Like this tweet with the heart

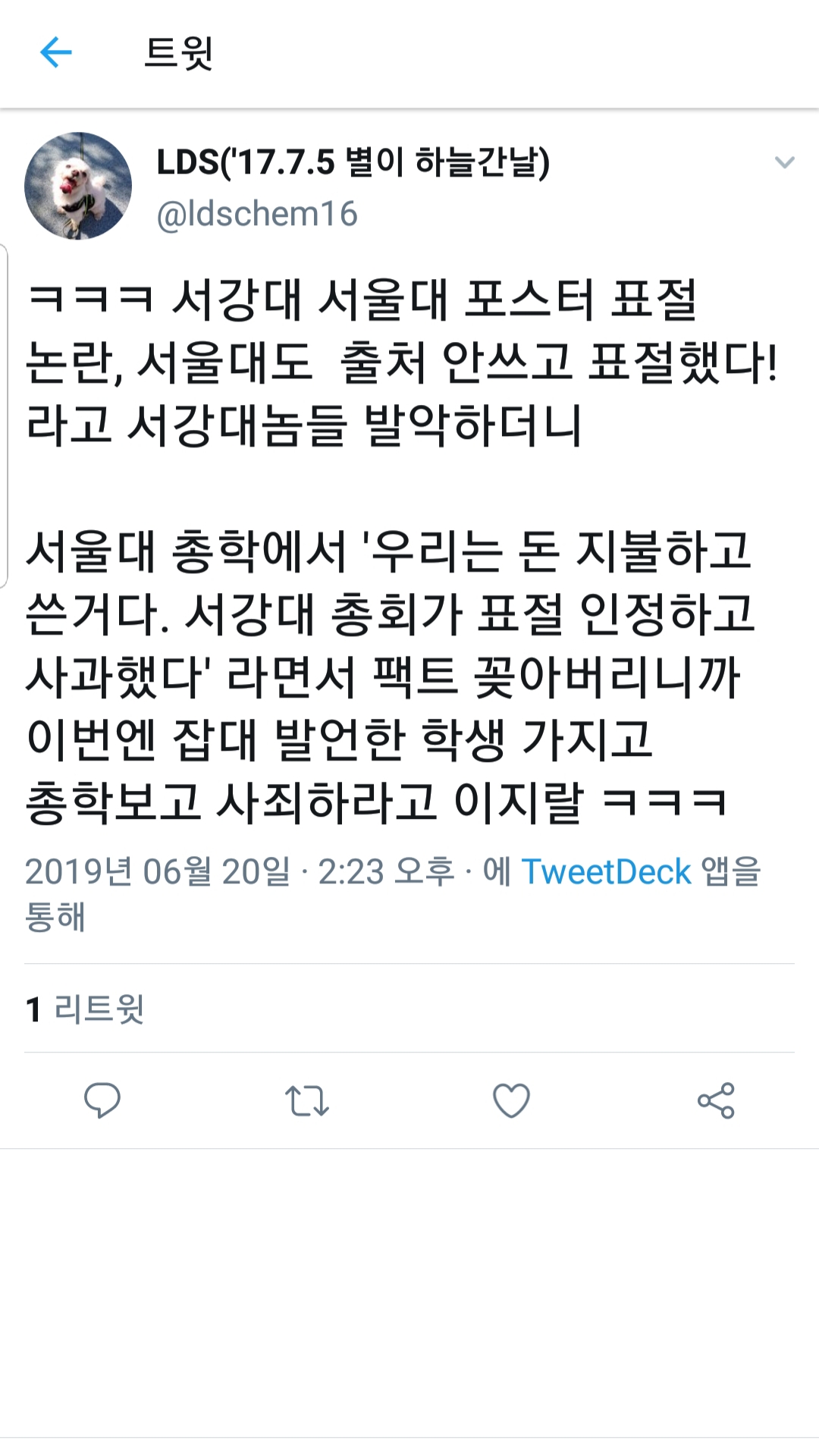coord(511,1100)
